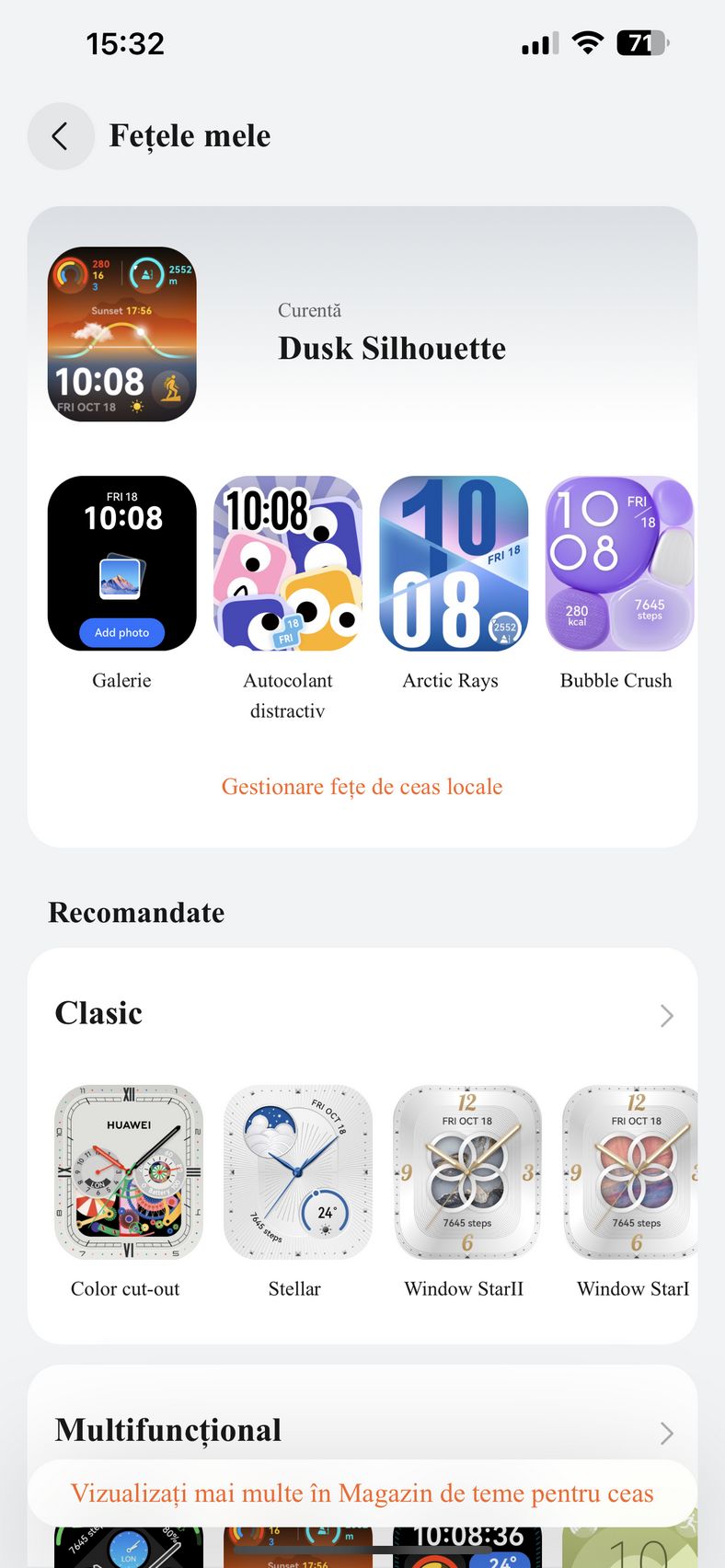View the Stellar watch face

tap(298, 1172)
